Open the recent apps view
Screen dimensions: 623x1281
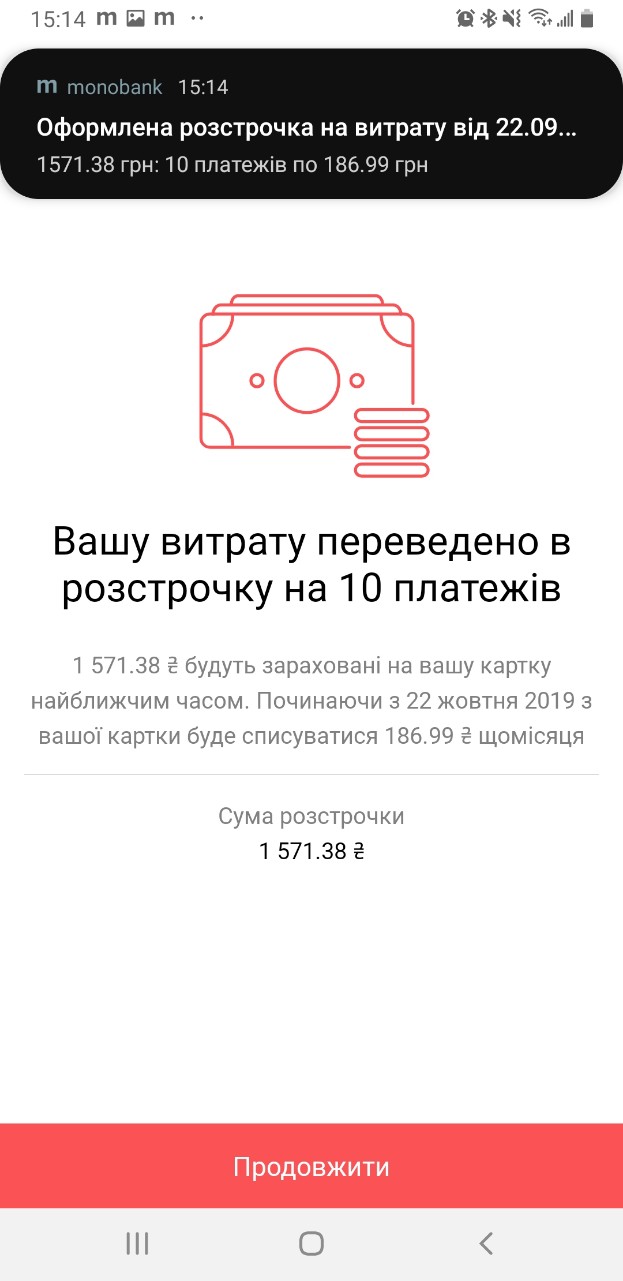click(137, 1243)
